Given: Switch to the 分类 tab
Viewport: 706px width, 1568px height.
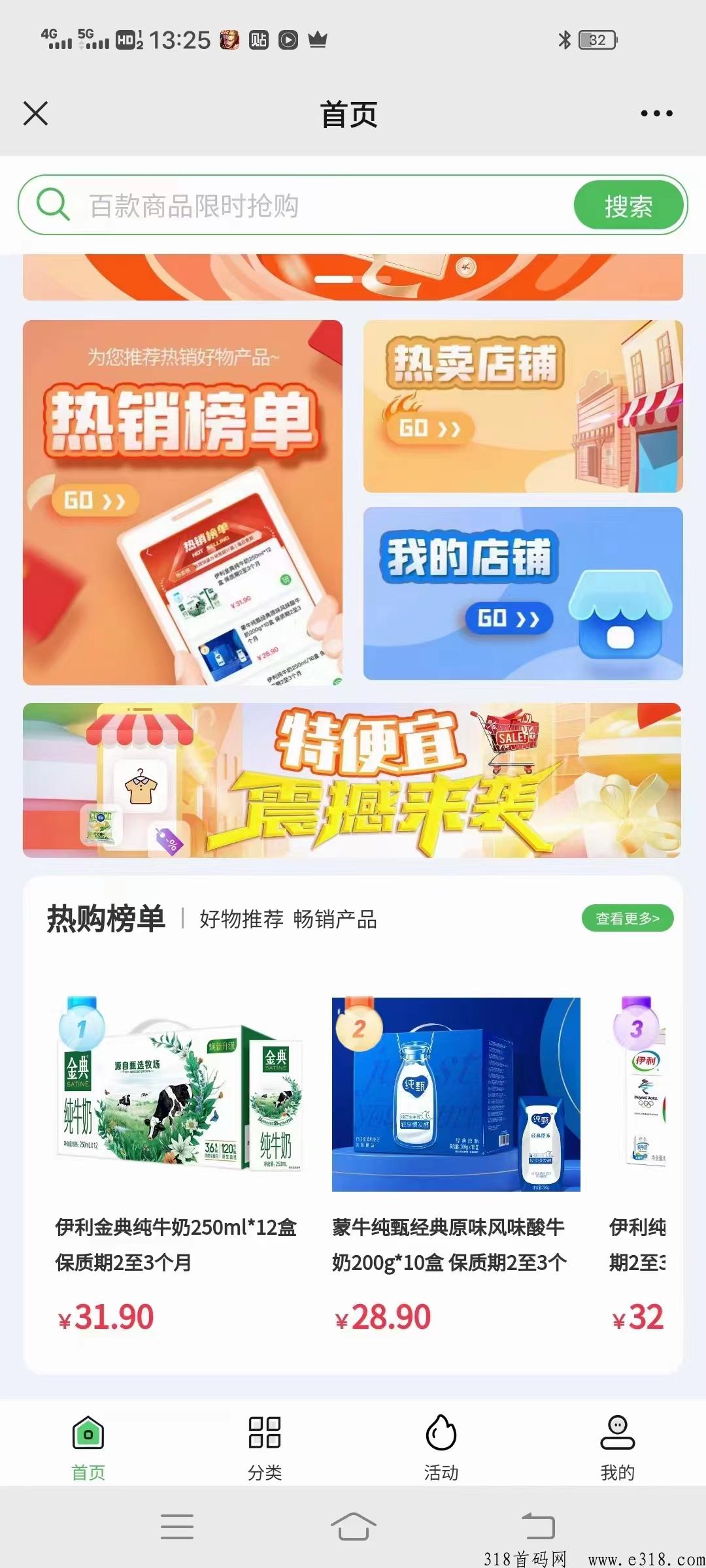Looking at the screenshot, I should 265,1446.
